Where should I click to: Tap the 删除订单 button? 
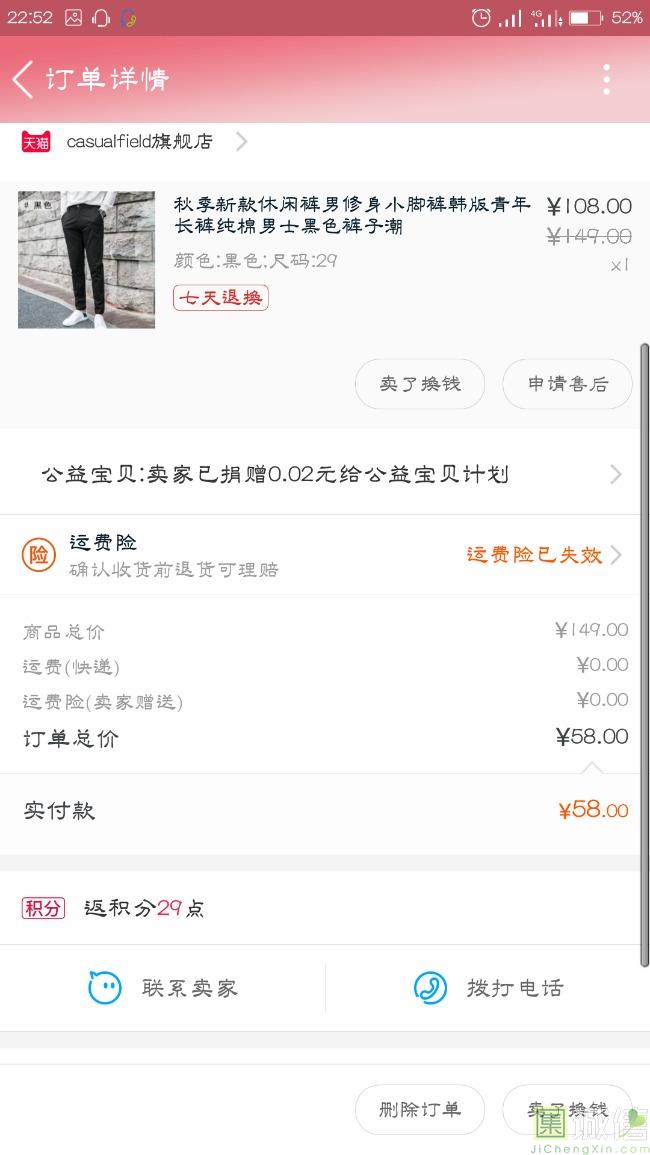[420, 1109]
